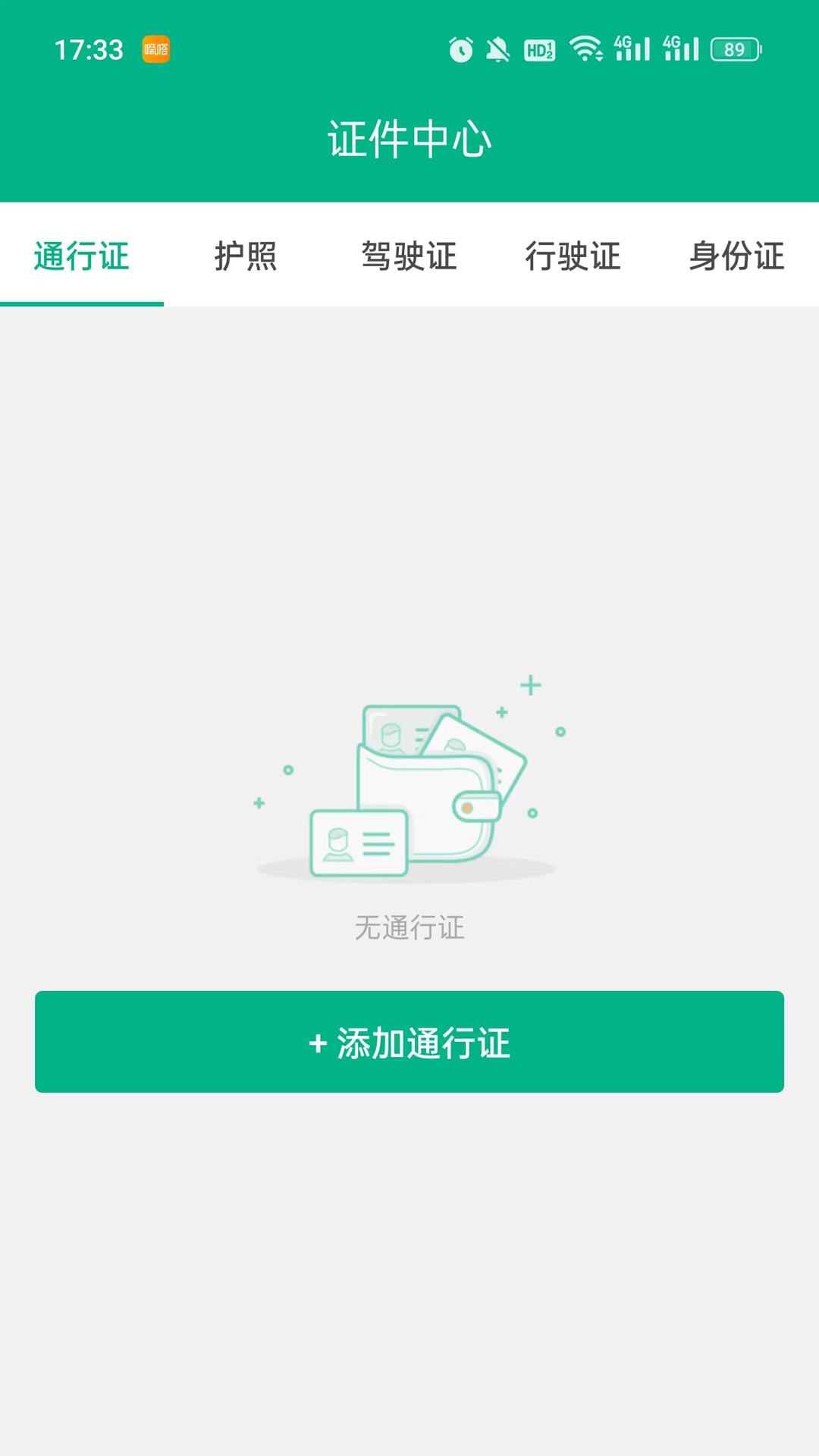This screenshot has width=819, height=1456.
Task: Switch to the 身份证 tab
Action: 736,256
